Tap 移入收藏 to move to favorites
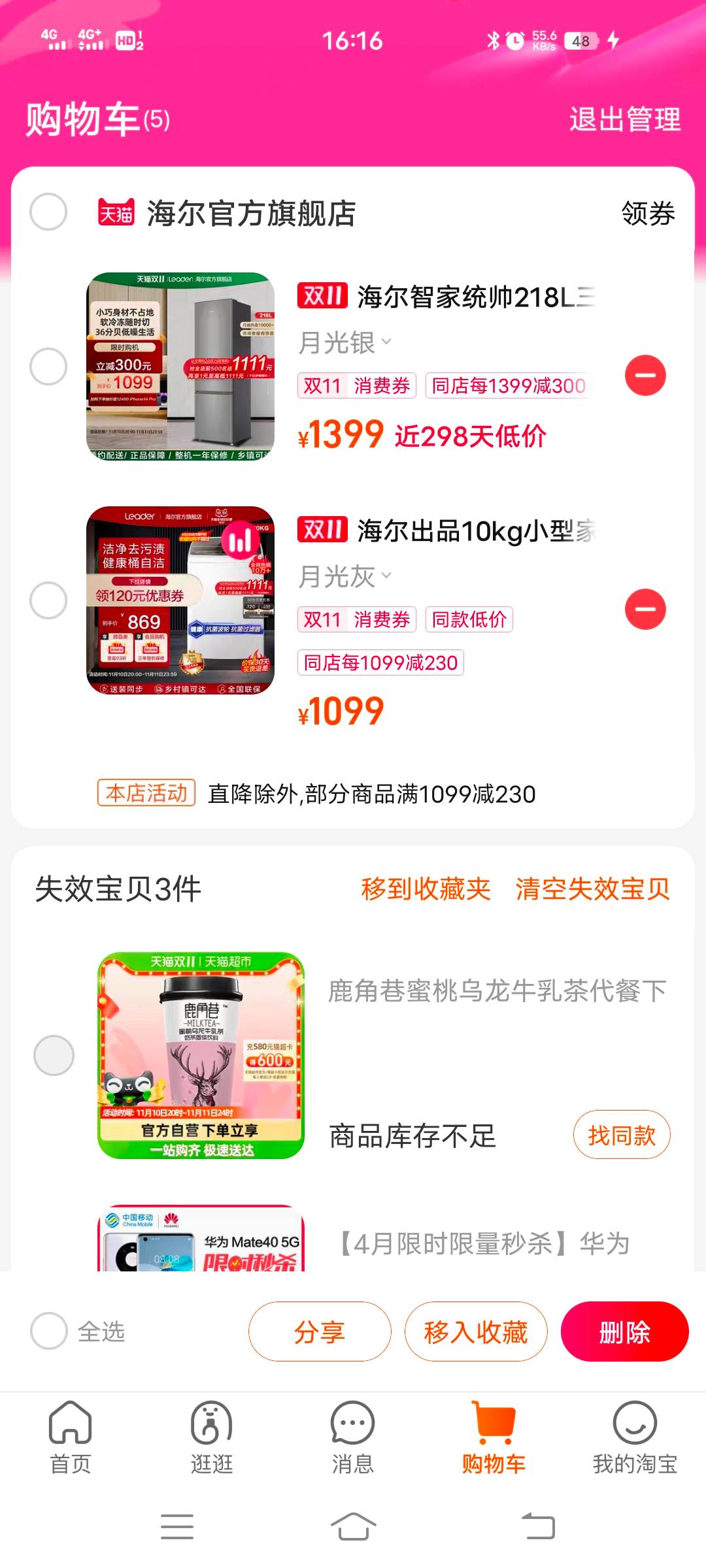 pyautogui.click(x=475, y=1331)
